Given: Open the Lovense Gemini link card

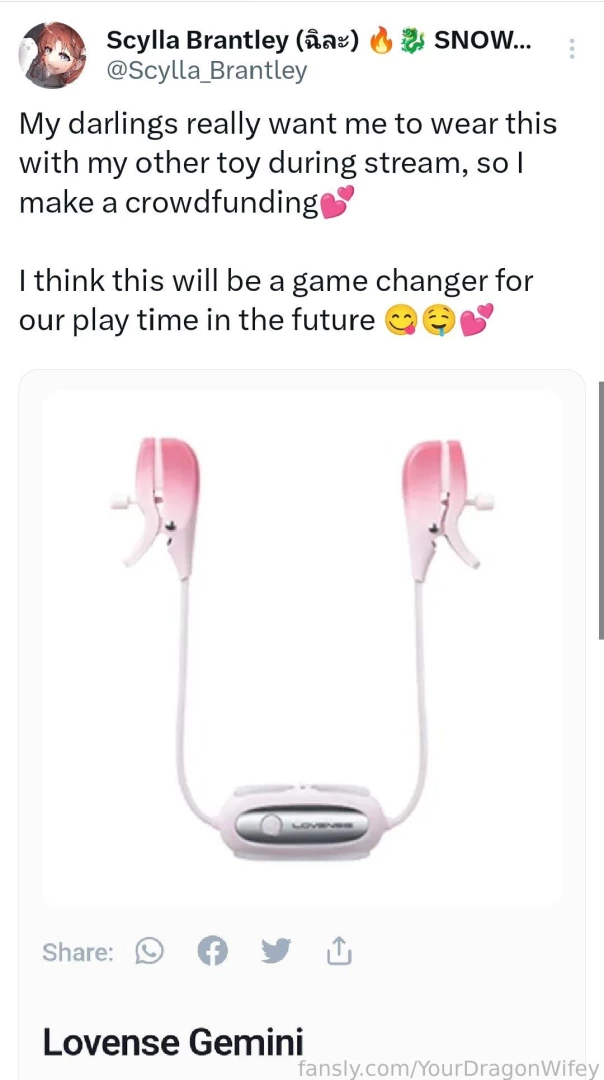Looking at the screenshot, I should [173, 1041].
